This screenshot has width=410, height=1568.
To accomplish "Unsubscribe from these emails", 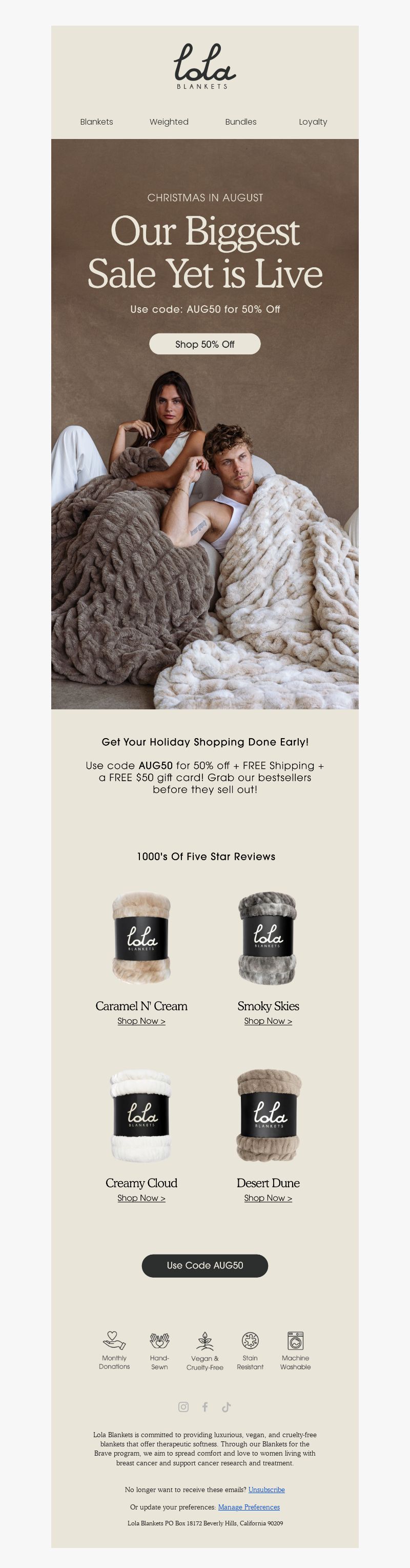I will pos(266,1490).
